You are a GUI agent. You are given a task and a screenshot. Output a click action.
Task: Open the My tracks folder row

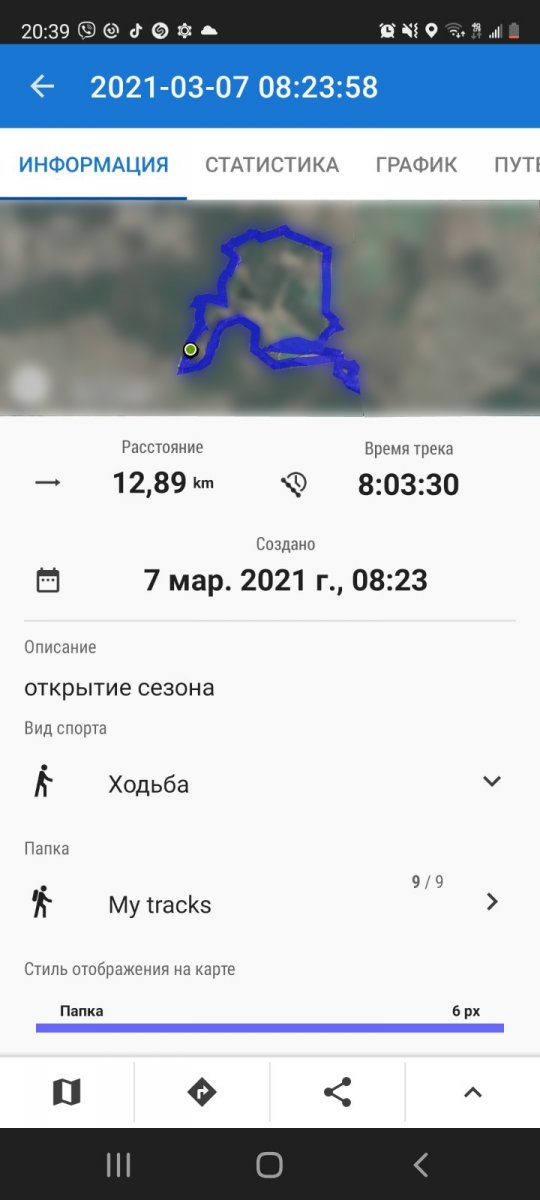[270, 903]
